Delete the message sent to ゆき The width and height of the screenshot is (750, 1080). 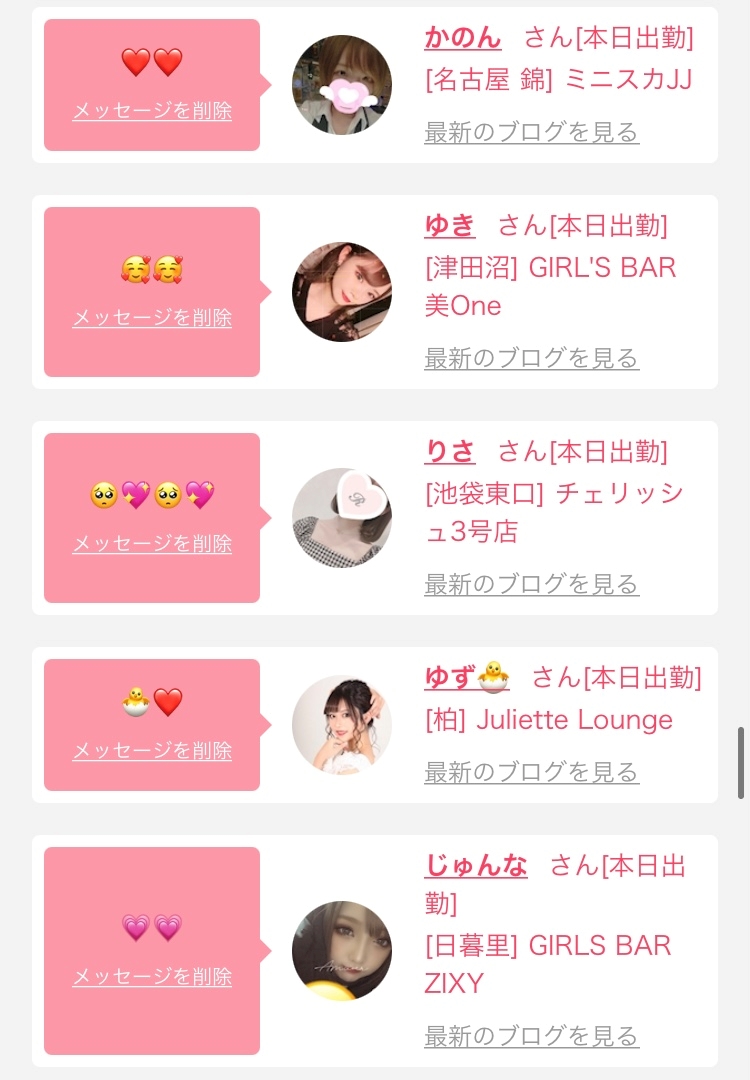pos(152,318)
